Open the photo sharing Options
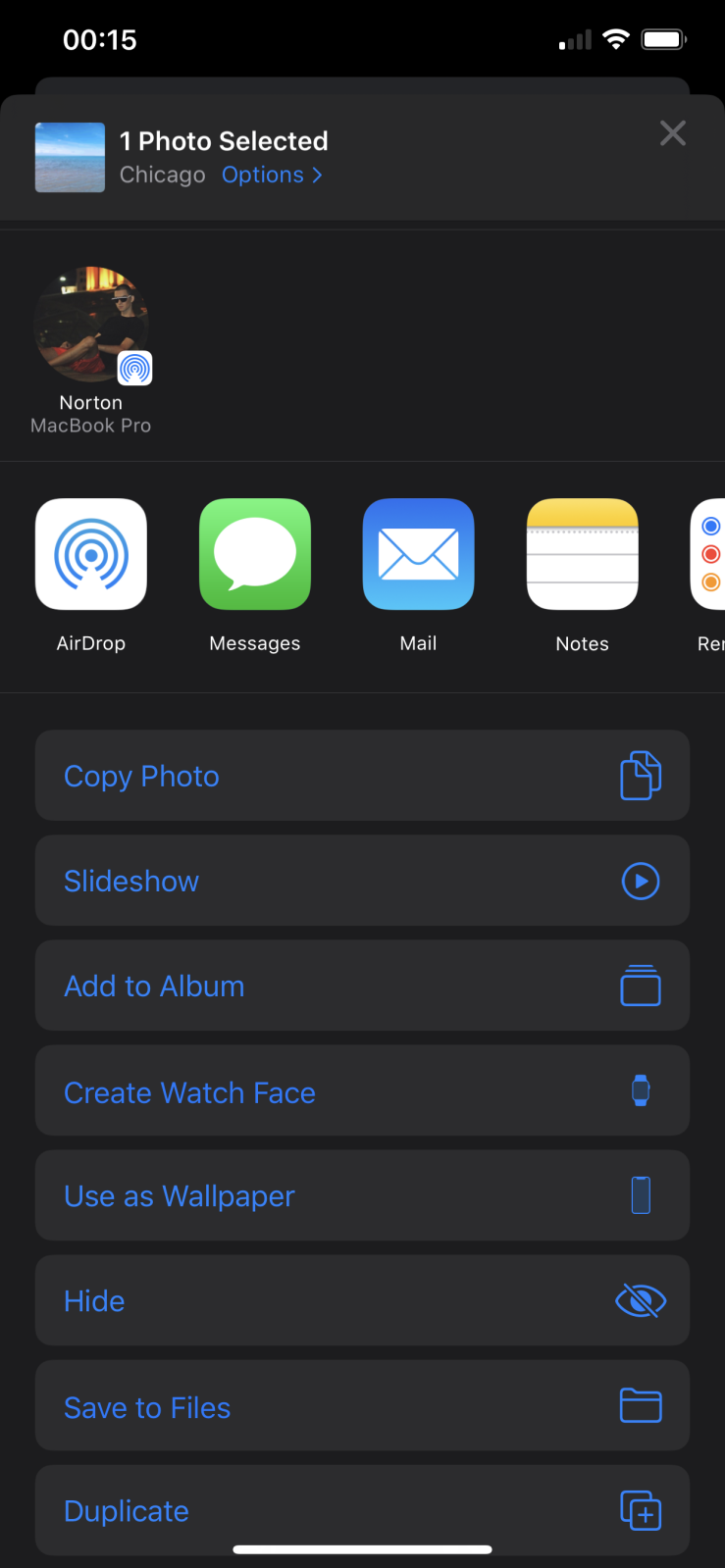 click(x=271, y=175)
